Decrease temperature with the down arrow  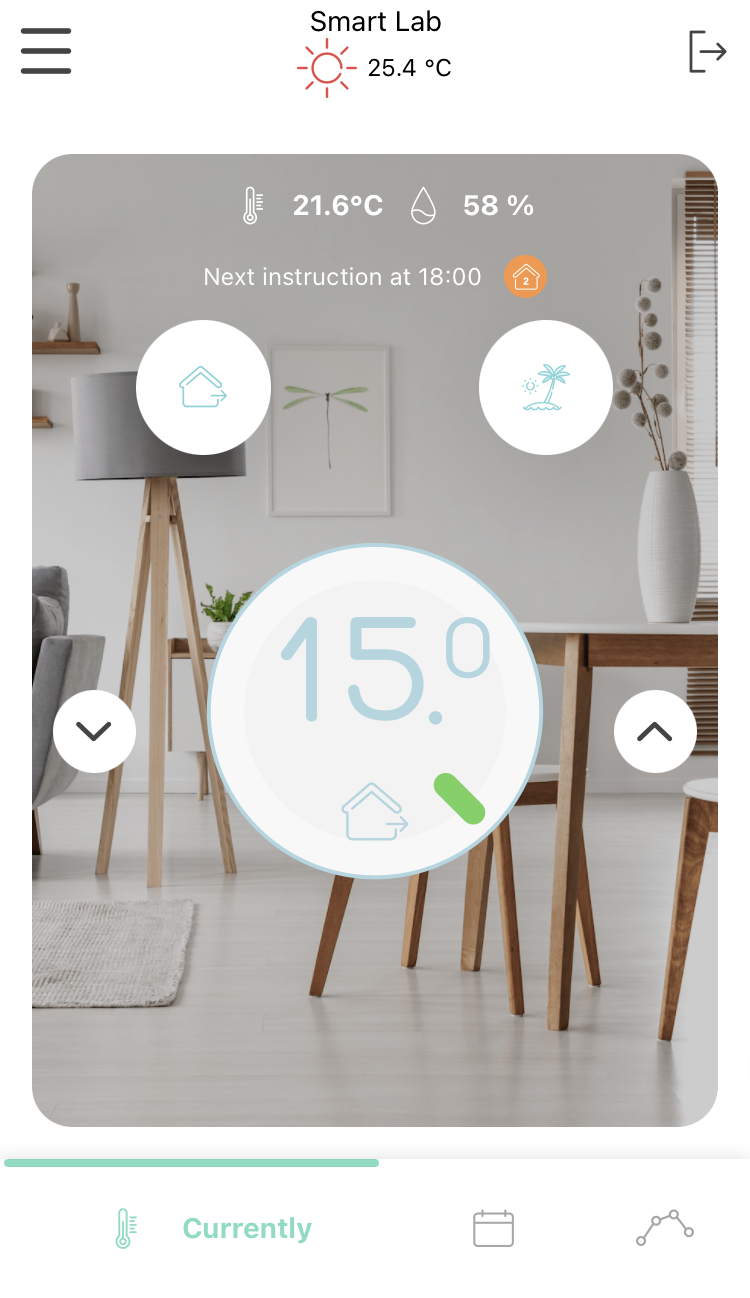coord(94,731)
